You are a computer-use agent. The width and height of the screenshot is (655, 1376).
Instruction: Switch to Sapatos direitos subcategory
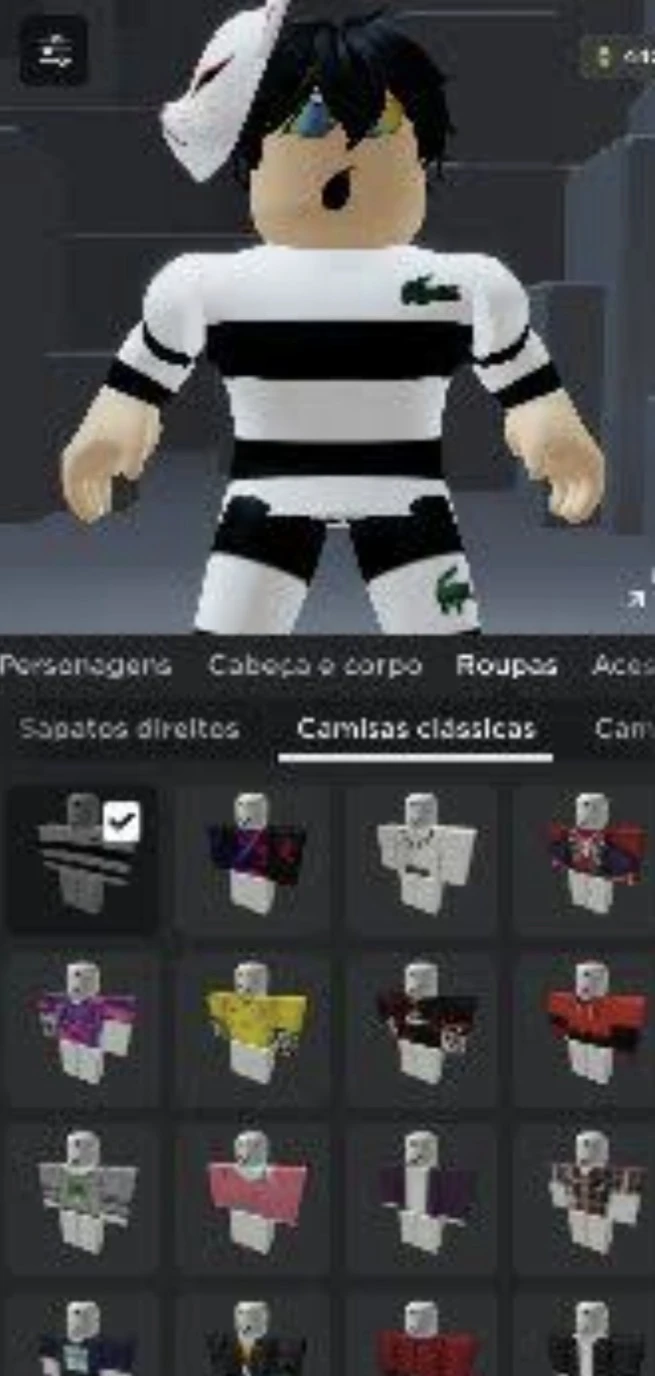pos(130,728)
